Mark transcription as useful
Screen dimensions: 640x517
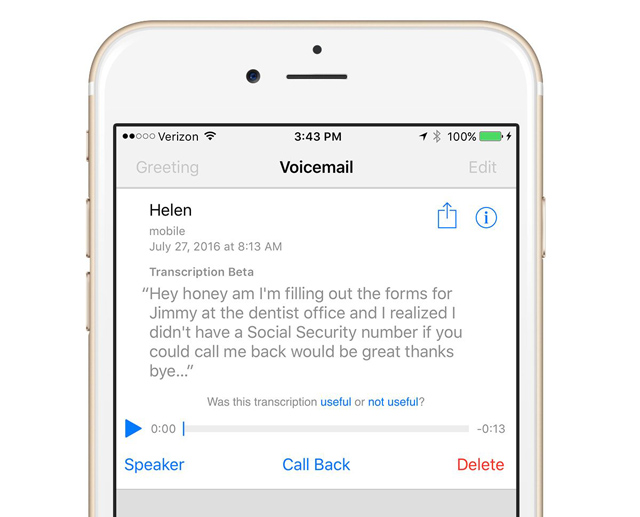[x=335, y=402]
